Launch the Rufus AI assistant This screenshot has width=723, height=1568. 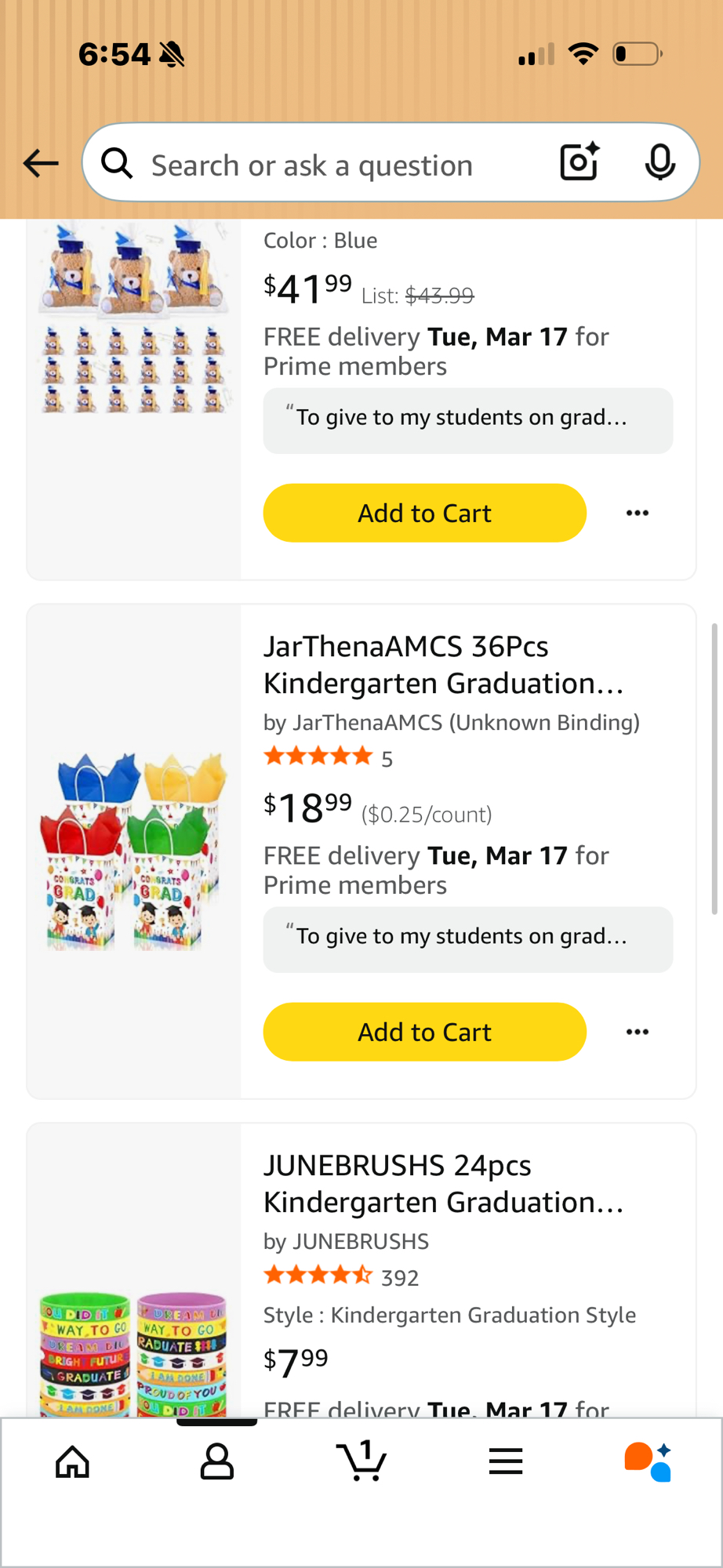click(x=648, y=1461)
